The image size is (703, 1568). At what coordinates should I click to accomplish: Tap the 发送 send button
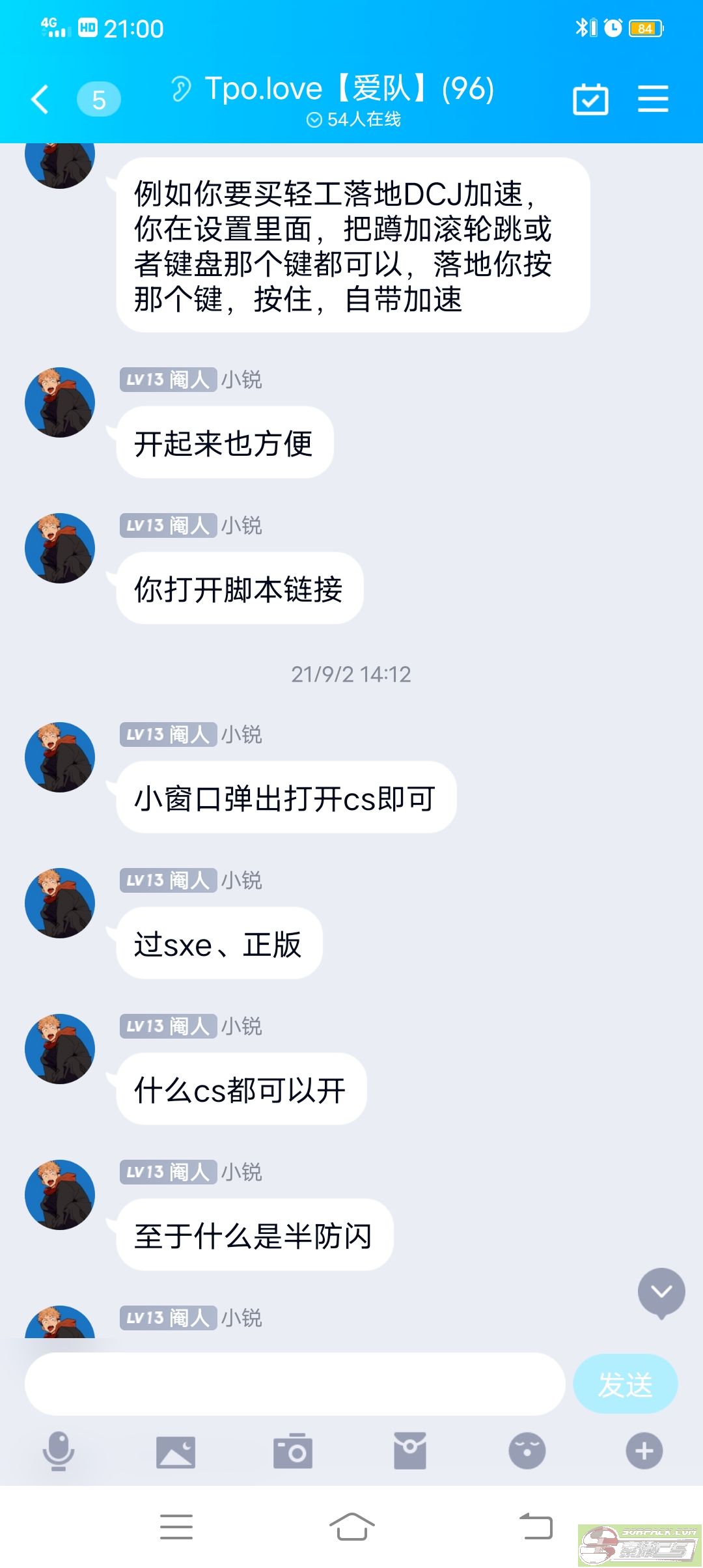coord(625,1384)
